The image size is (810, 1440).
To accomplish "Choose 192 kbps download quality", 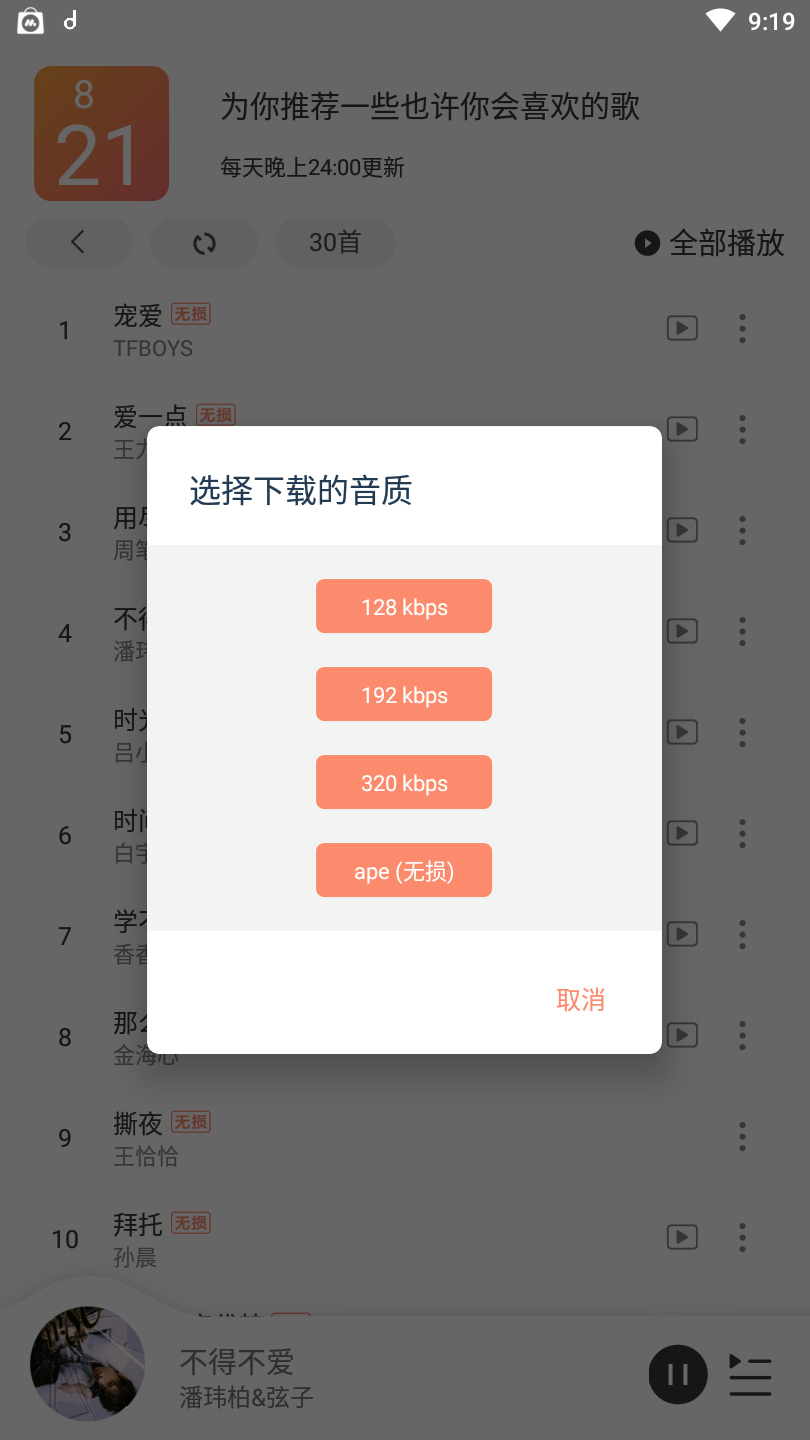I will pos(404,694).
